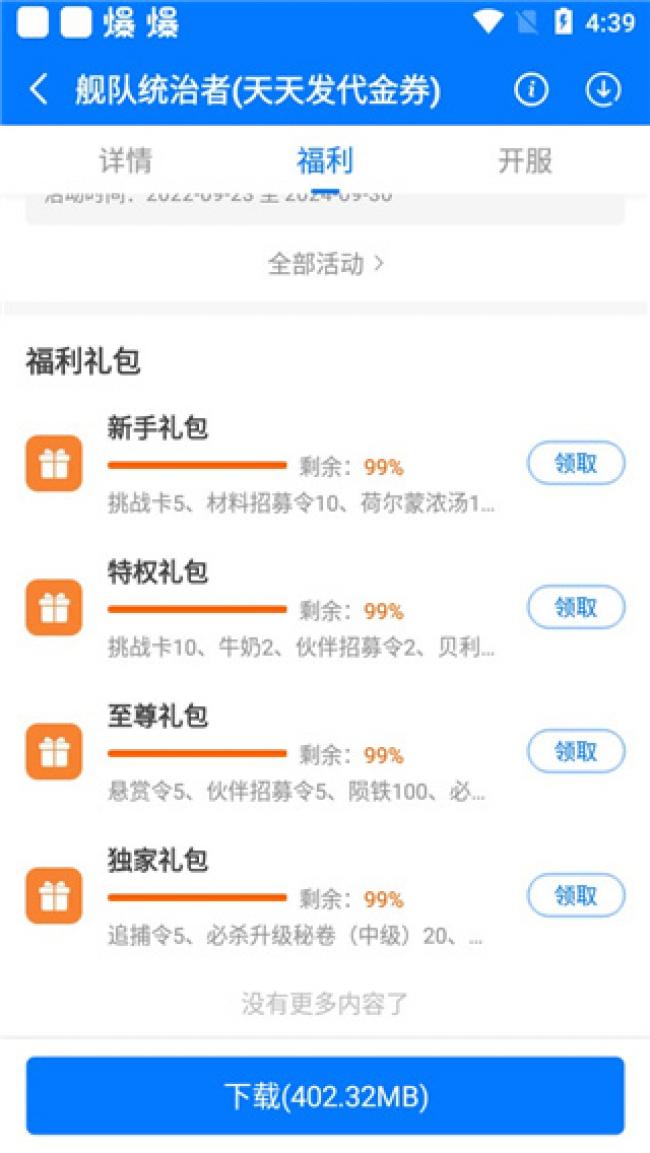Image resolution: width=650 pixels, height=1153 pixels.
Task: Switch to the 开服 tab
Action: pyautogui.click(x=525, y=161)
